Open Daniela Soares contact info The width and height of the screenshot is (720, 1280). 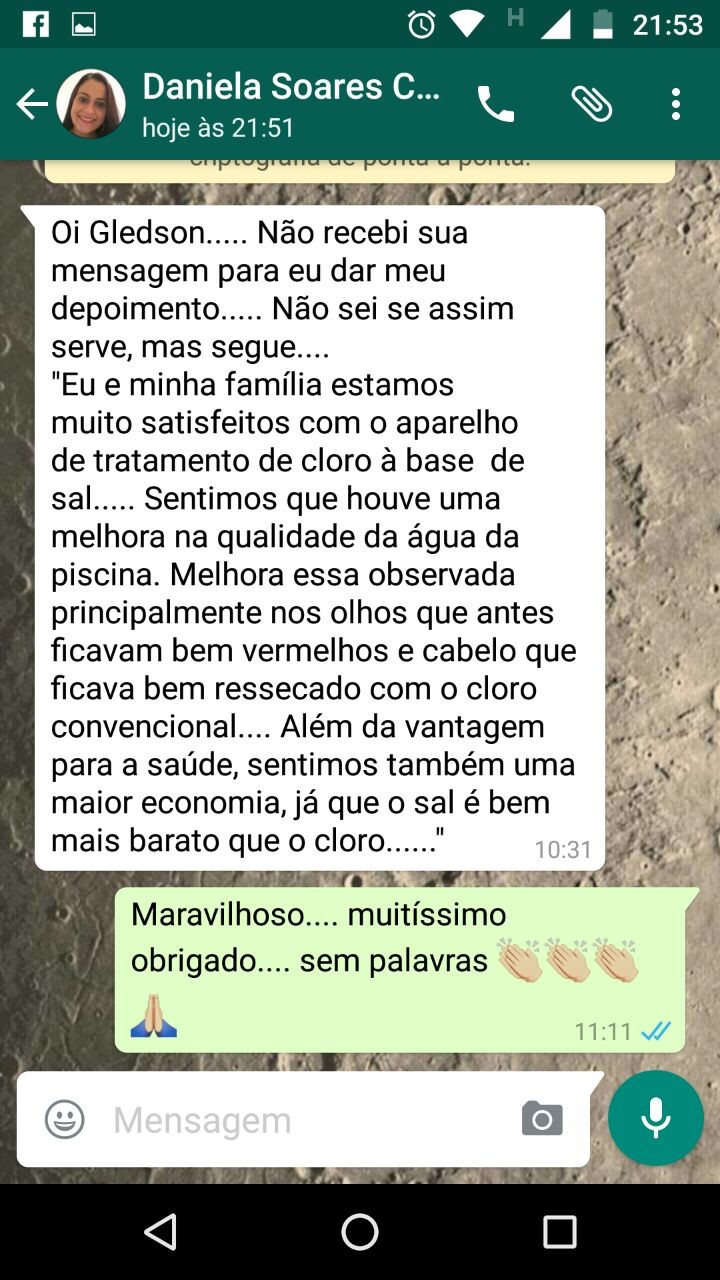290,104
